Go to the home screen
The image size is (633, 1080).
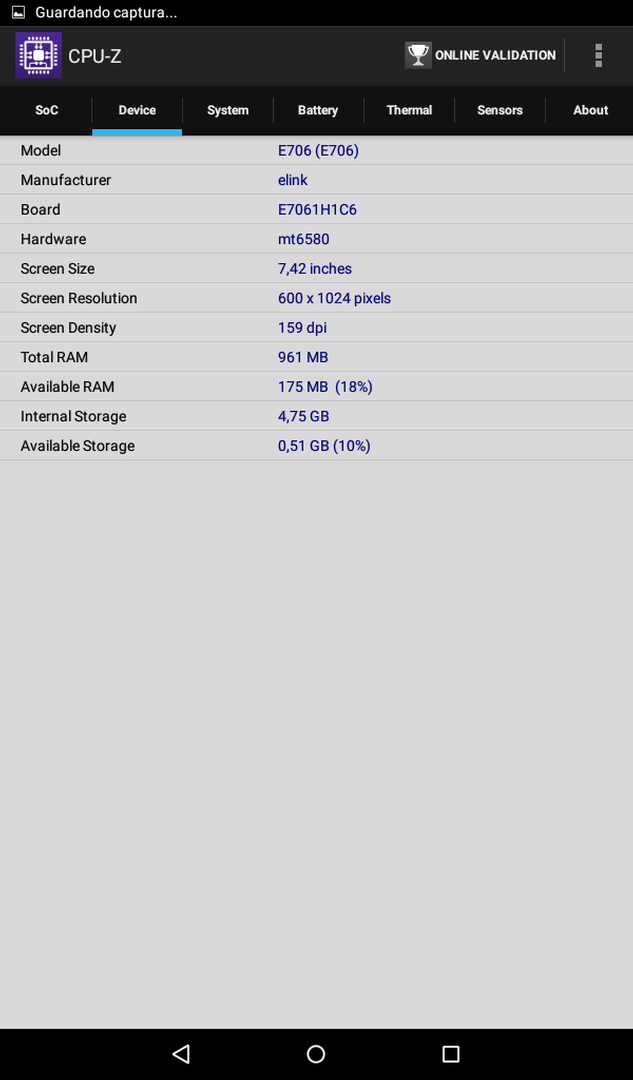click(316, 1053)
